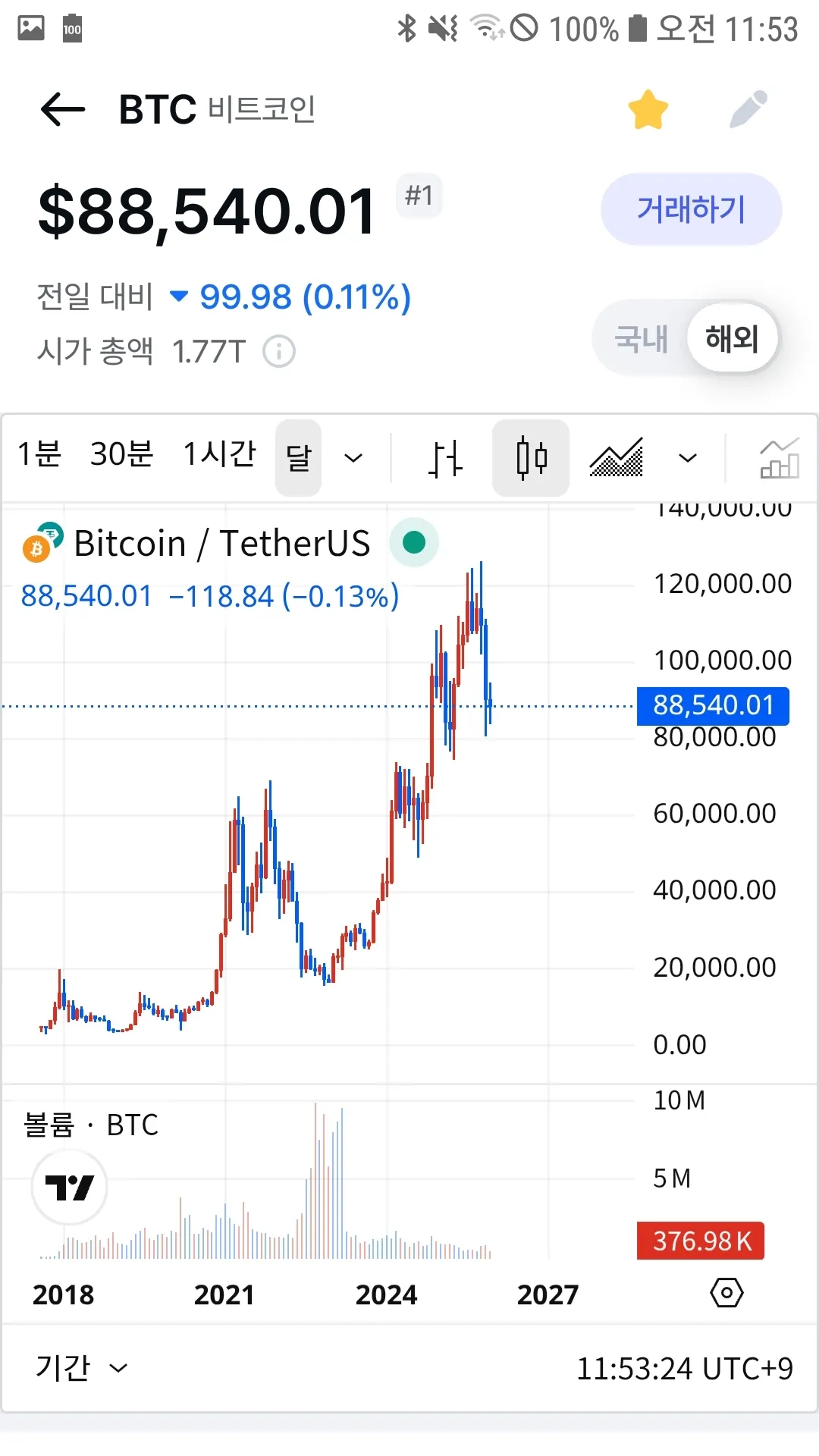
Task: Select the 해외 market tab
Action: coord(732,338)
